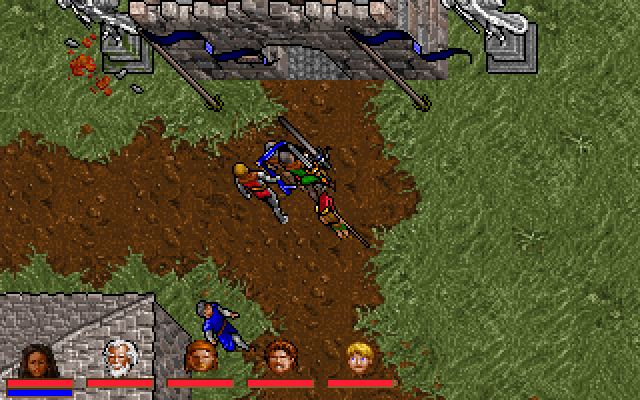
Task: Open the white-bearded old man's portrait
Action: [118, 358]
